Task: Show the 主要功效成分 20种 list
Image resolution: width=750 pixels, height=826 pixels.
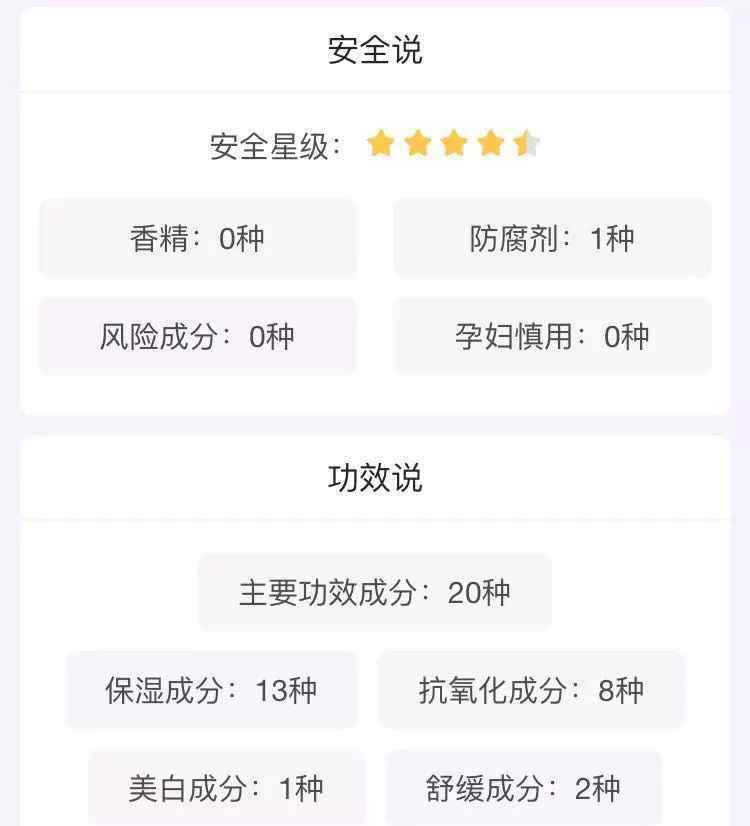Action: click(375, 592)
